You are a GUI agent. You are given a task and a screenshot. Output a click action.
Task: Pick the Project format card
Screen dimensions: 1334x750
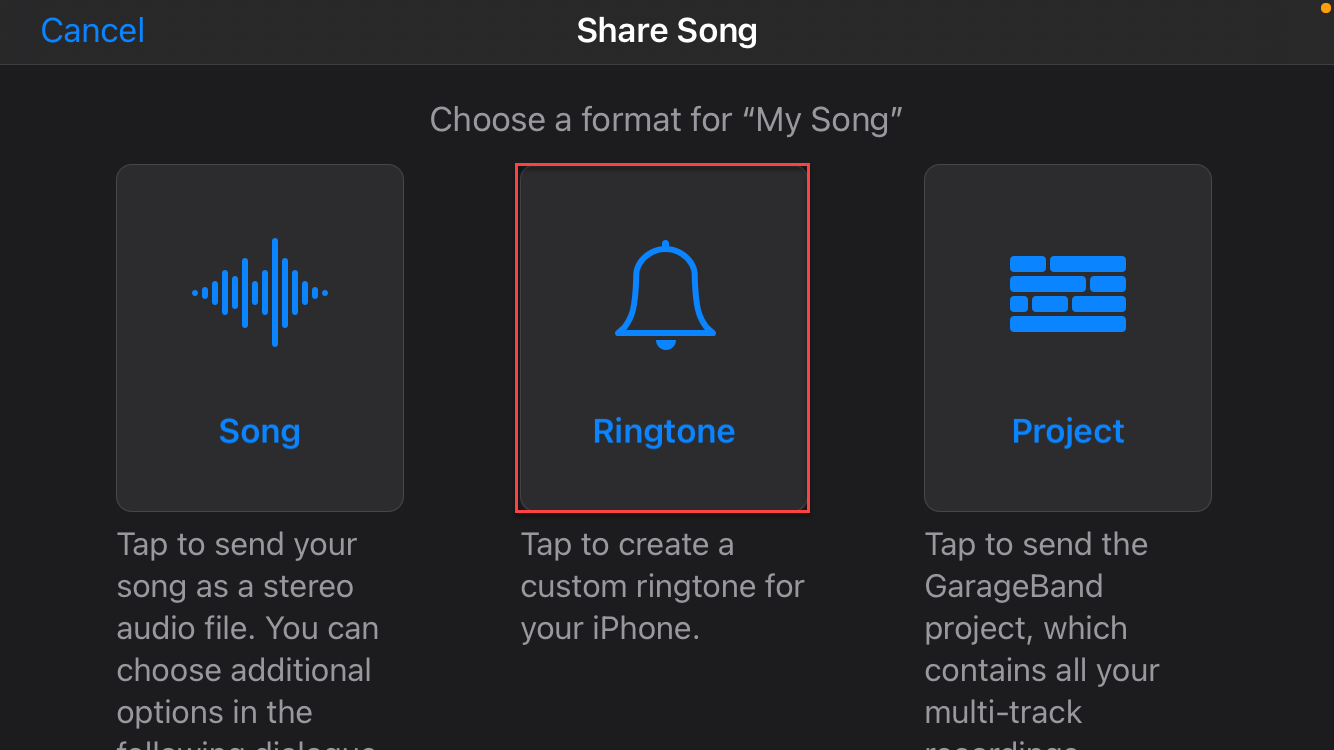1067,338
